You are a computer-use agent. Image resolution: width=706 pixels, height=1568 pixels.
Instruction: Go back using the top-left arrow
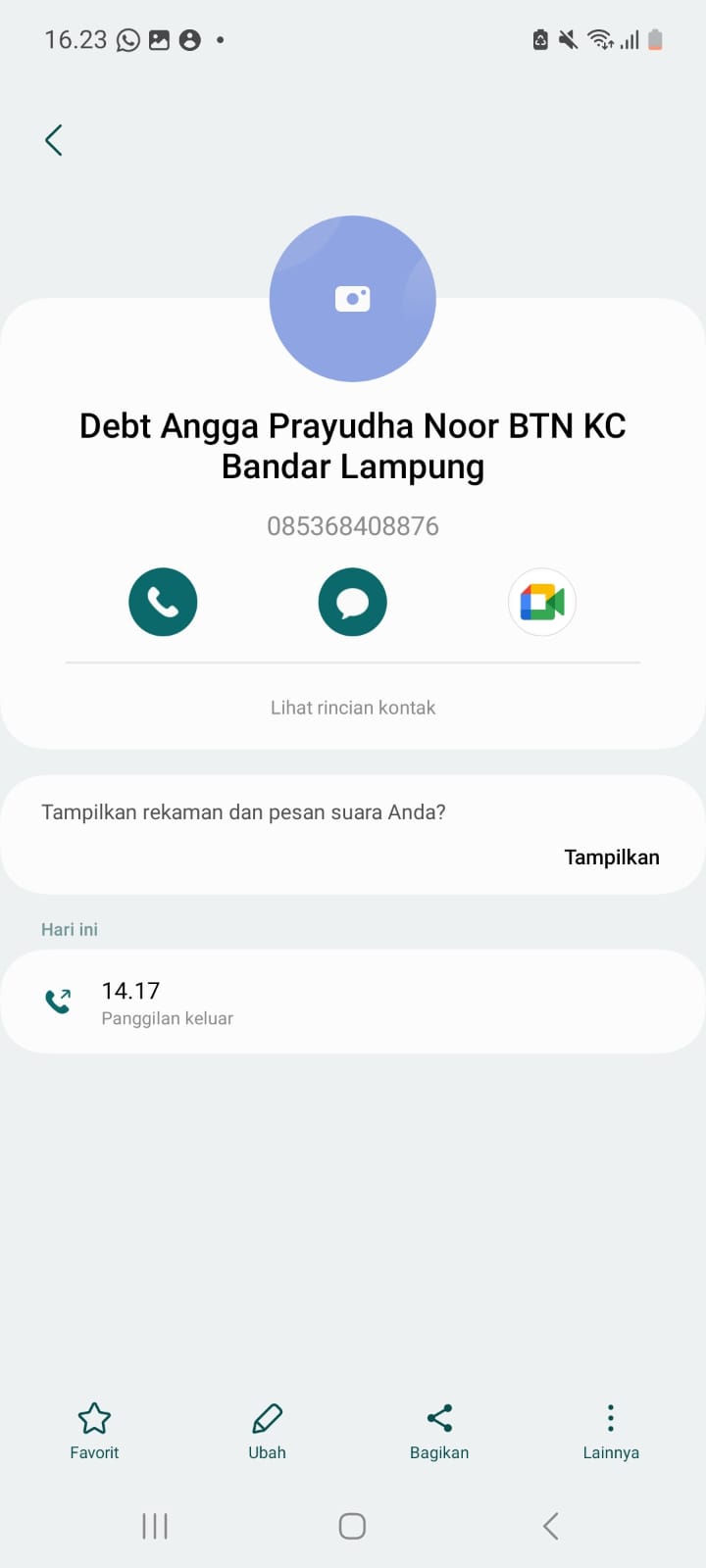pyautogui.click(x=54, y=140)
